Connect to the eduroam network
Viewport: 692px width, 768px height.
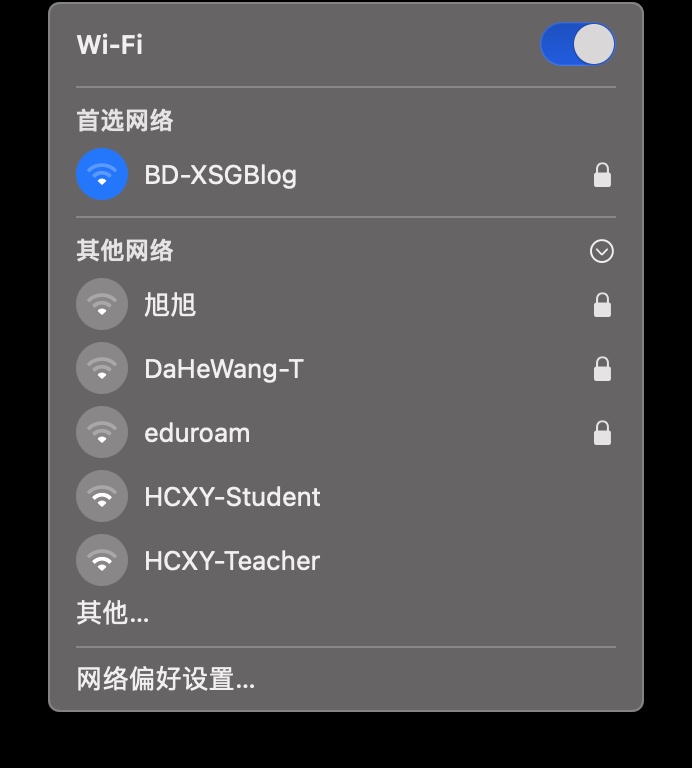[197, 433]
